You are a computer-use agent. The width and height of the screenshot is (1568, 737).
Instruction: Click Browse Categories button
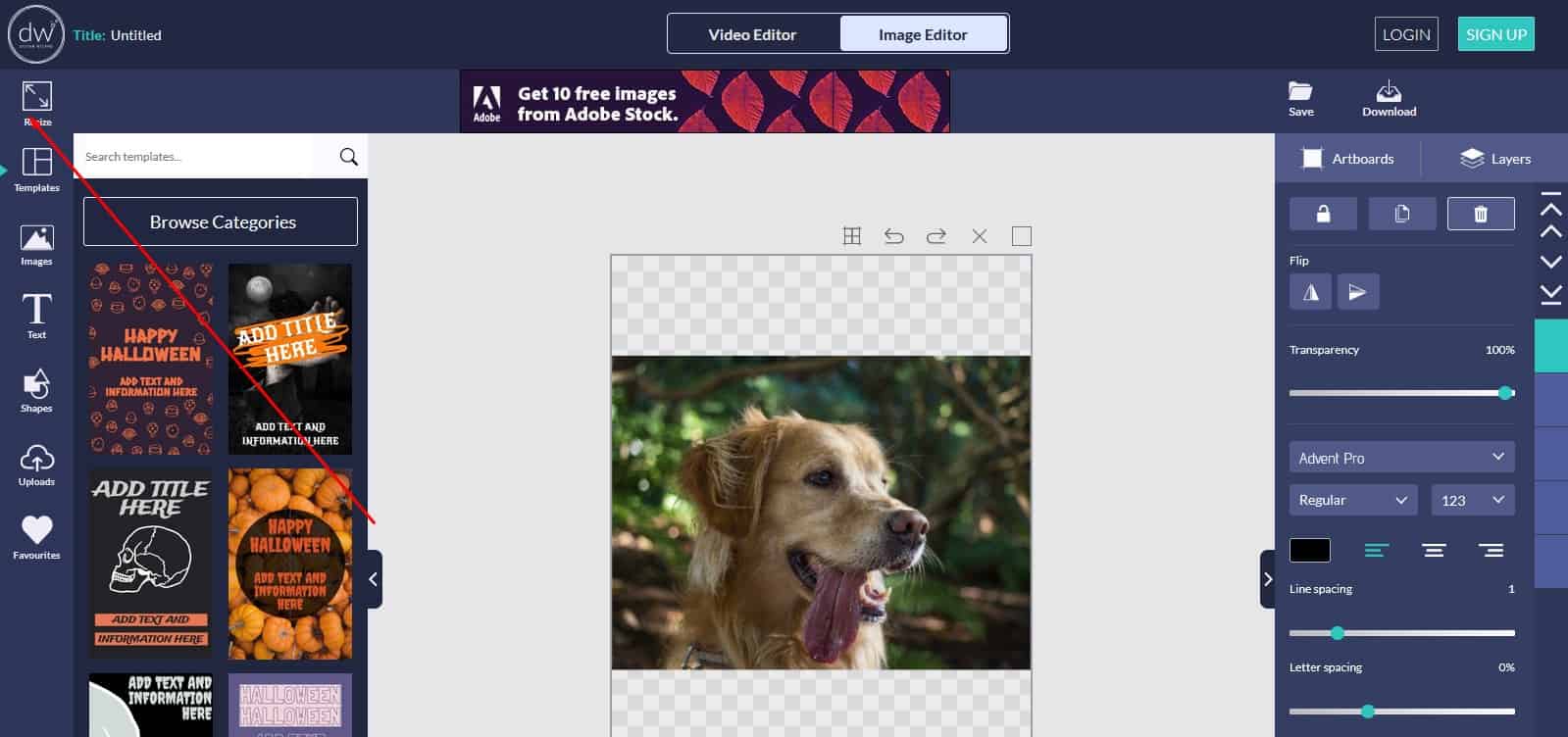pos(221,222)
